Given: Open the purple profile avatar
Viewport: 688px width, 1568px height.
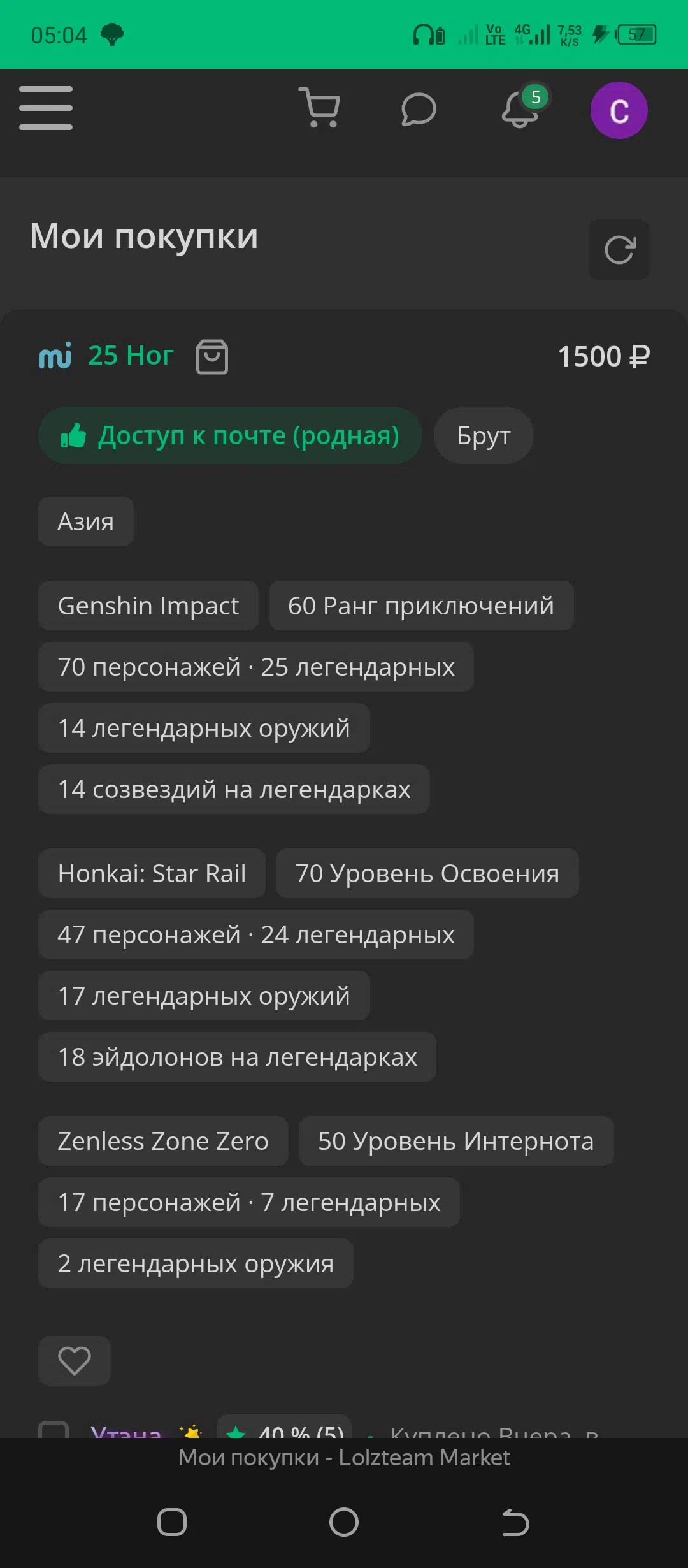Looking at the screenshot, I should click(x=619, y=110).
